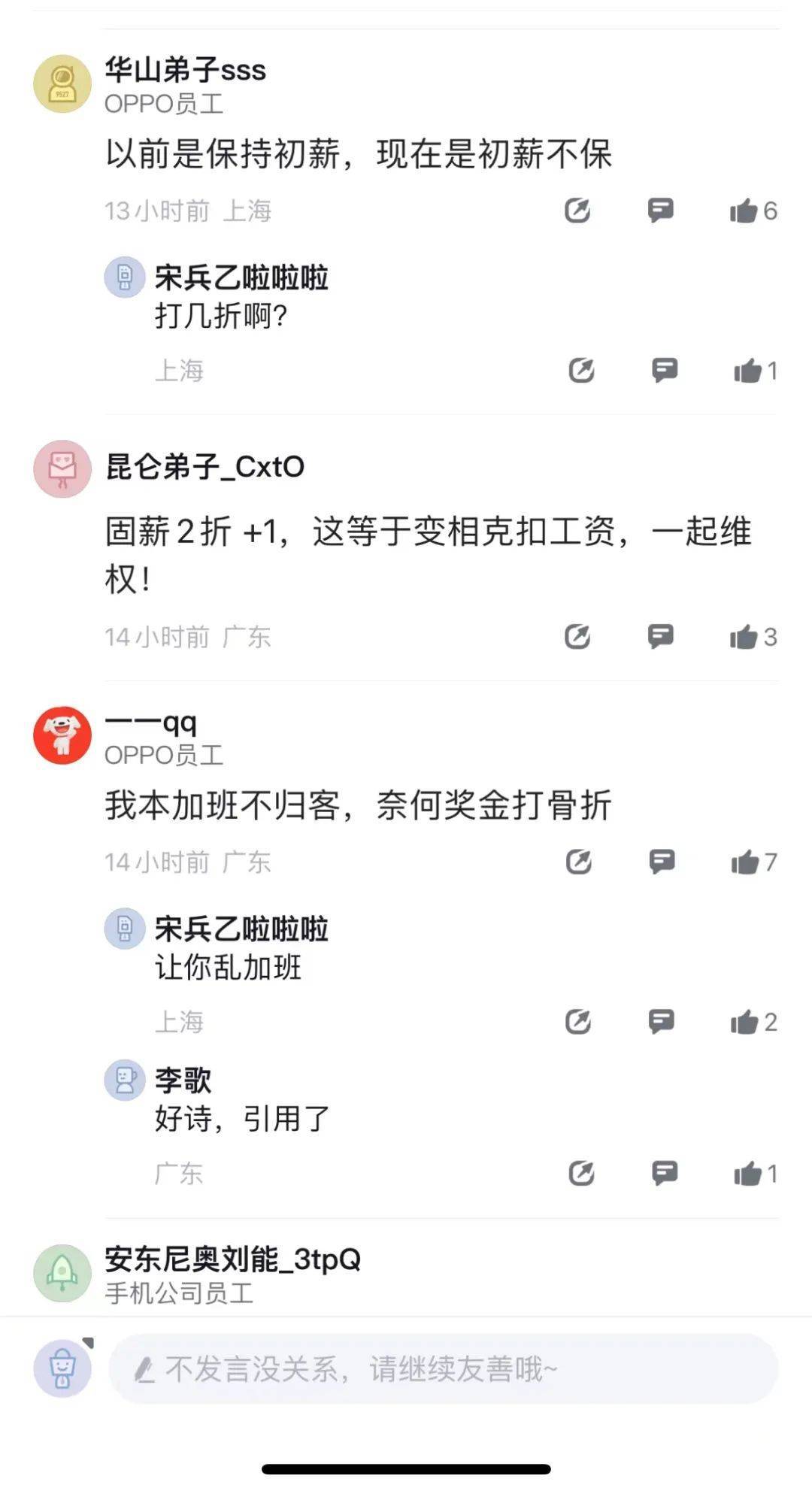Screen dimensions: 812x1491
Task: Open 安东尼奥刘能_3tpQ's profile avatar
Action: point(62,1272)
